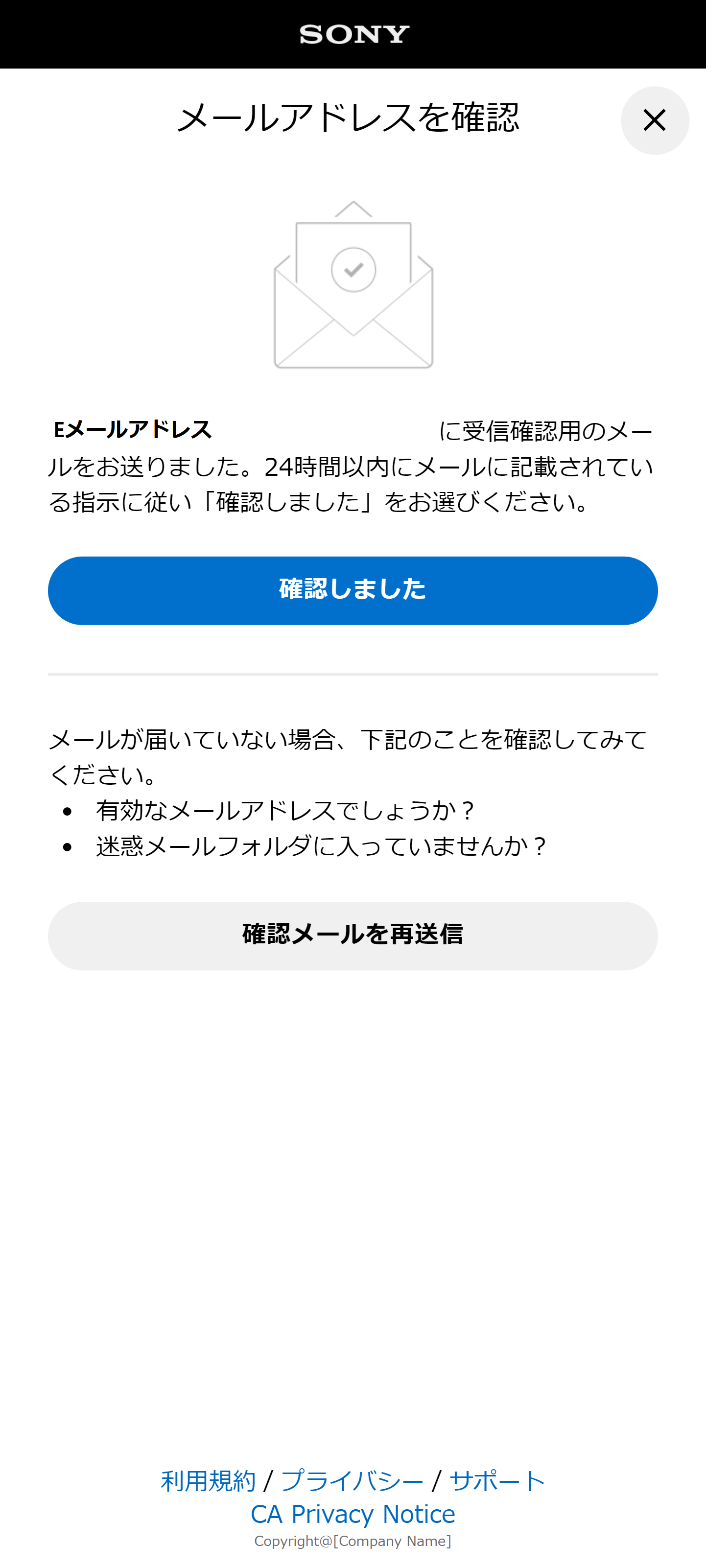Resend the confirmation email
Image resolution: width=706 pixels, height=1568 pixels.
353,936
